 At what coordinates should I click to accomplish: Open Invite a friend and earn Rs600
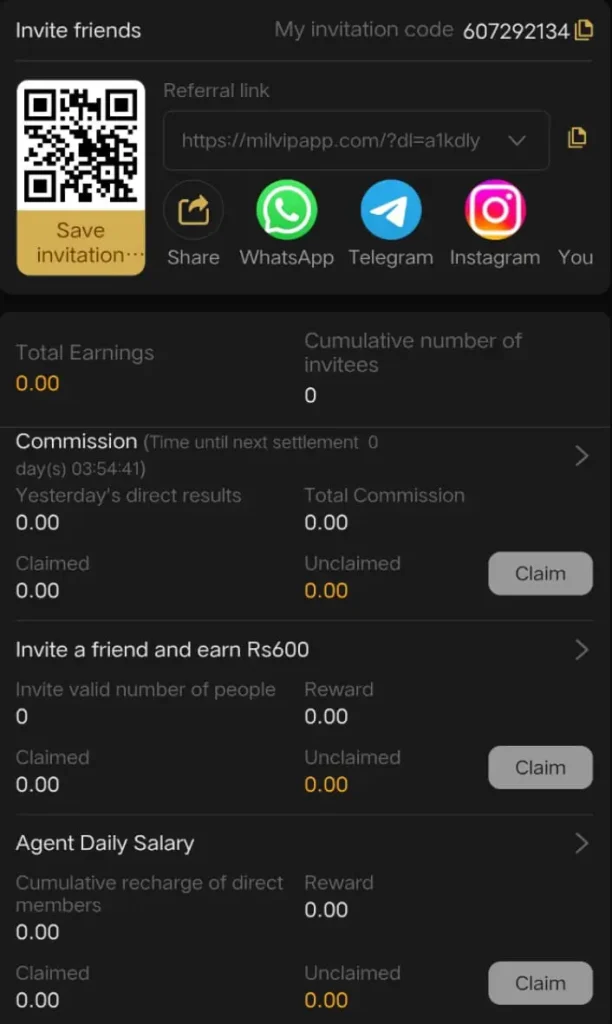coord(582,650)
